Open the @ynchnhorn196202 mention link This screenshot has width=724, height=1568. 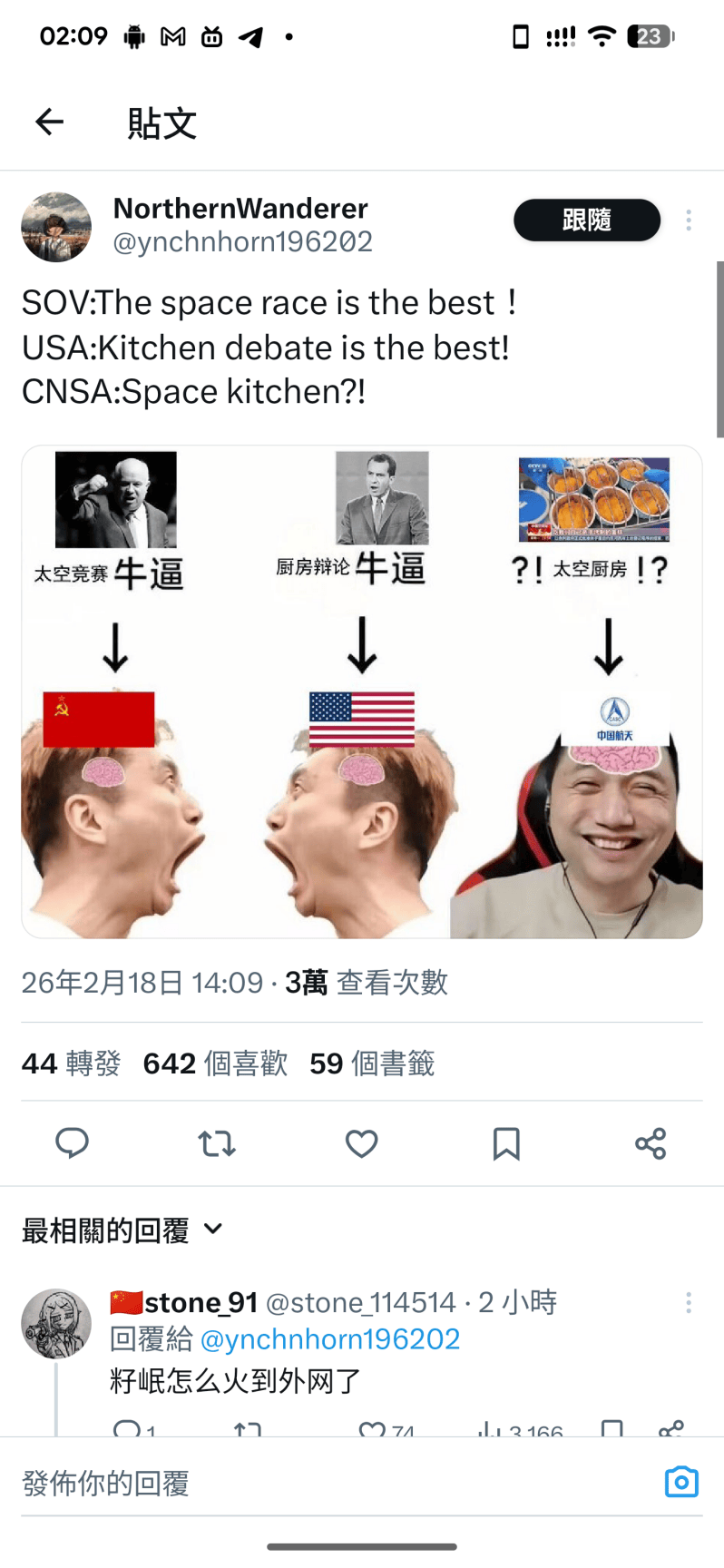329,1339
